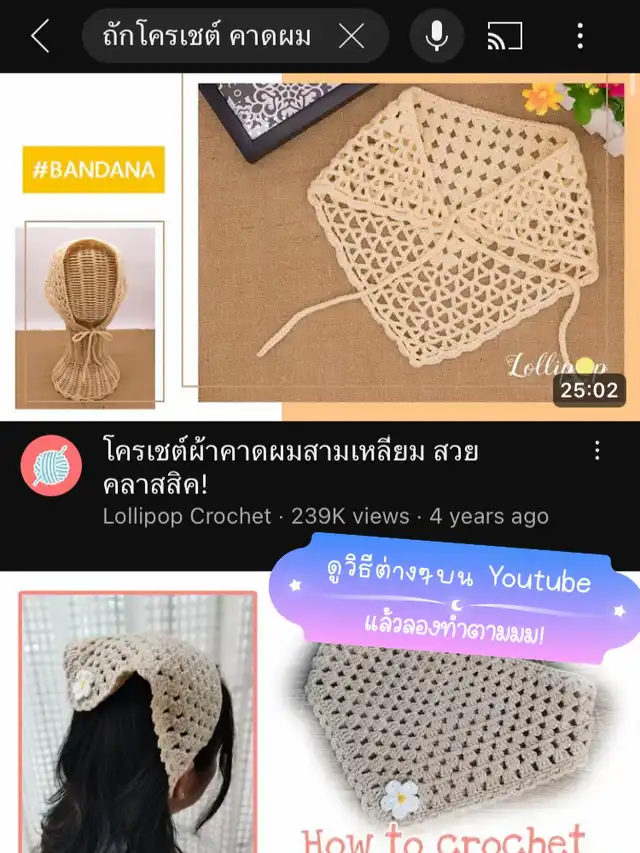This screenshot has height=853, width=640.
Task: Play the 25:02 bandana crochet video
Action: point(320,245)
